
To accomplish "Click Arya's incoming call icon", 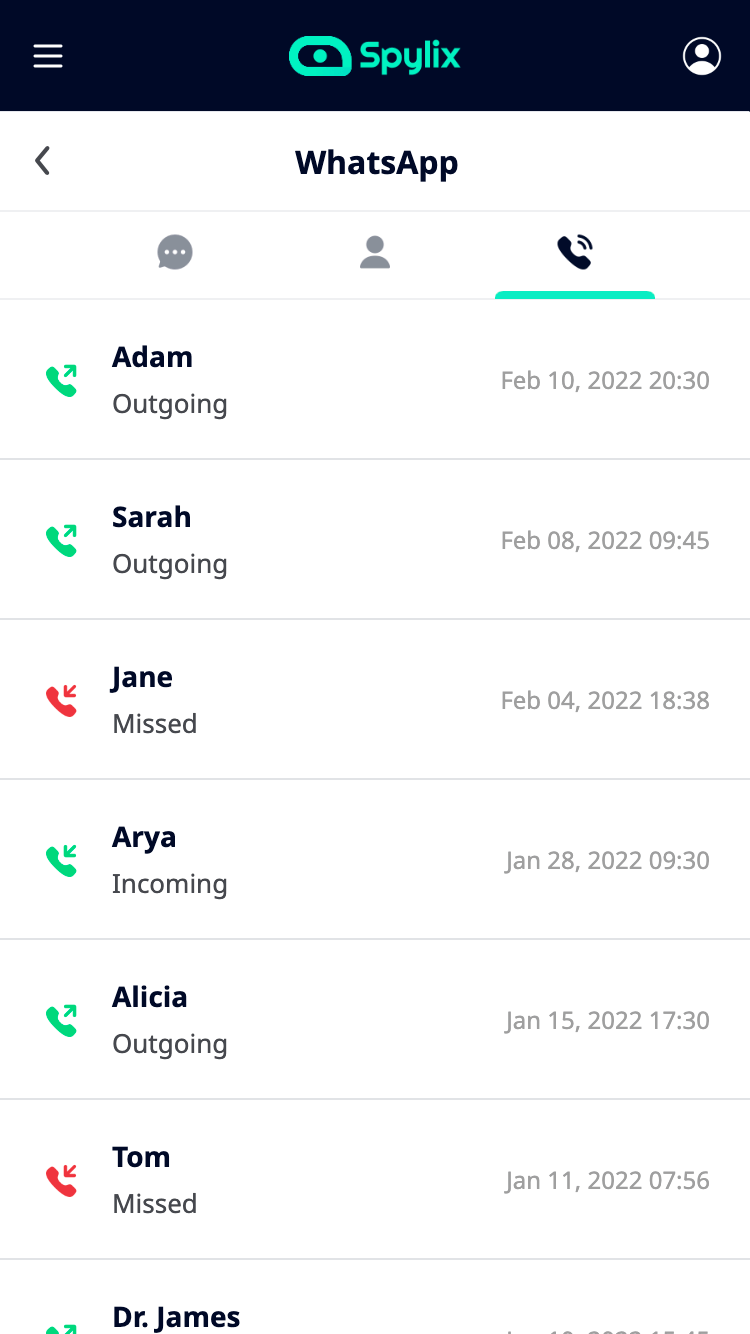I will click(x=61, y=860).
